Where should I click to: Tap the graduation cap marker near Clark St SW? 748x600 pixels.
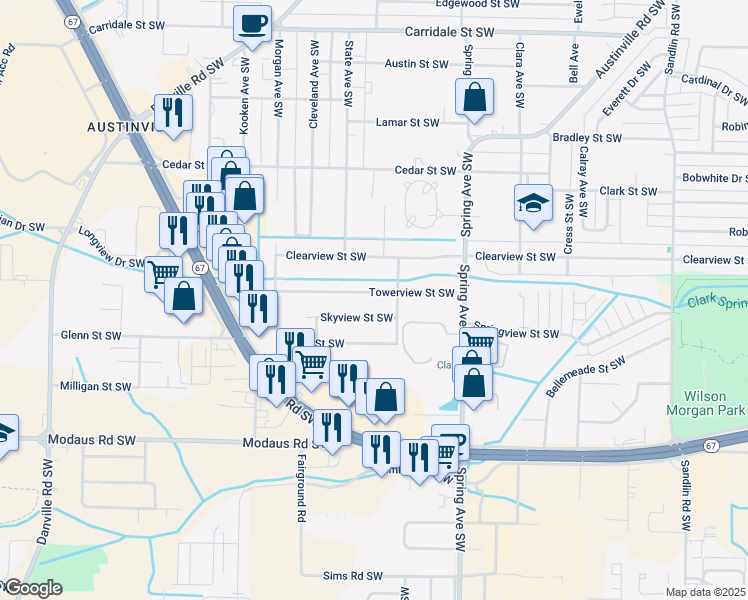[533, 205]
